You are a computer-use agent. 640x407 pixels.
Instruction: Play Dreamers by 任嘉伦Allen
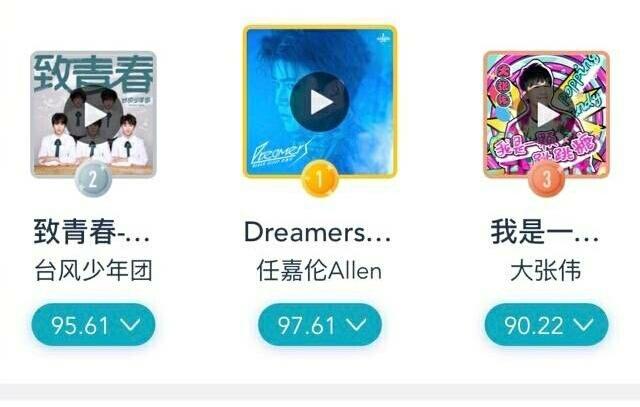tap(319, 101)
